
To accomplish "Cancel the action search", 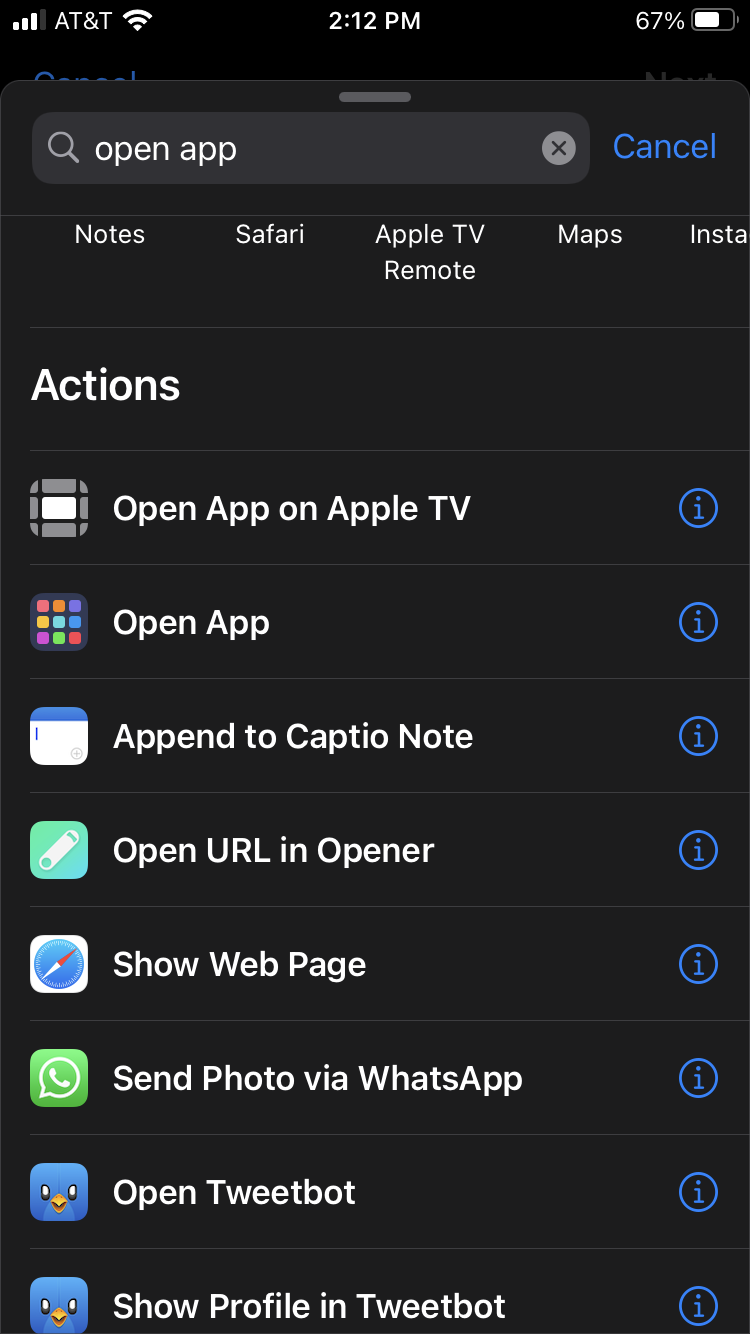I will pyautogui.click(x=664, y=147).
